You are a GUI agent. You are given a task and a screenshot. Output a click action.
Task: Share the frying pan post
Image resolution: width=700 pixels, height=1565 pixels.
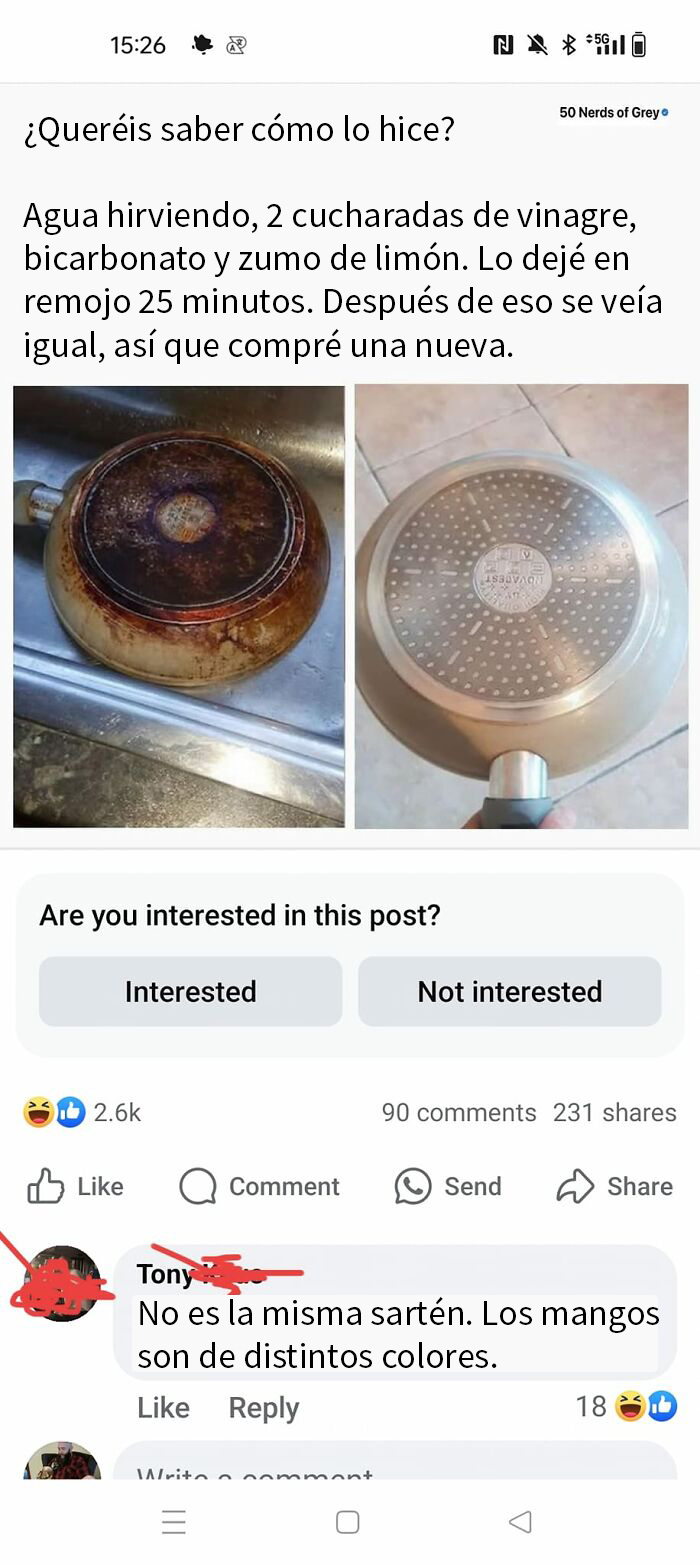point(615,1186)
